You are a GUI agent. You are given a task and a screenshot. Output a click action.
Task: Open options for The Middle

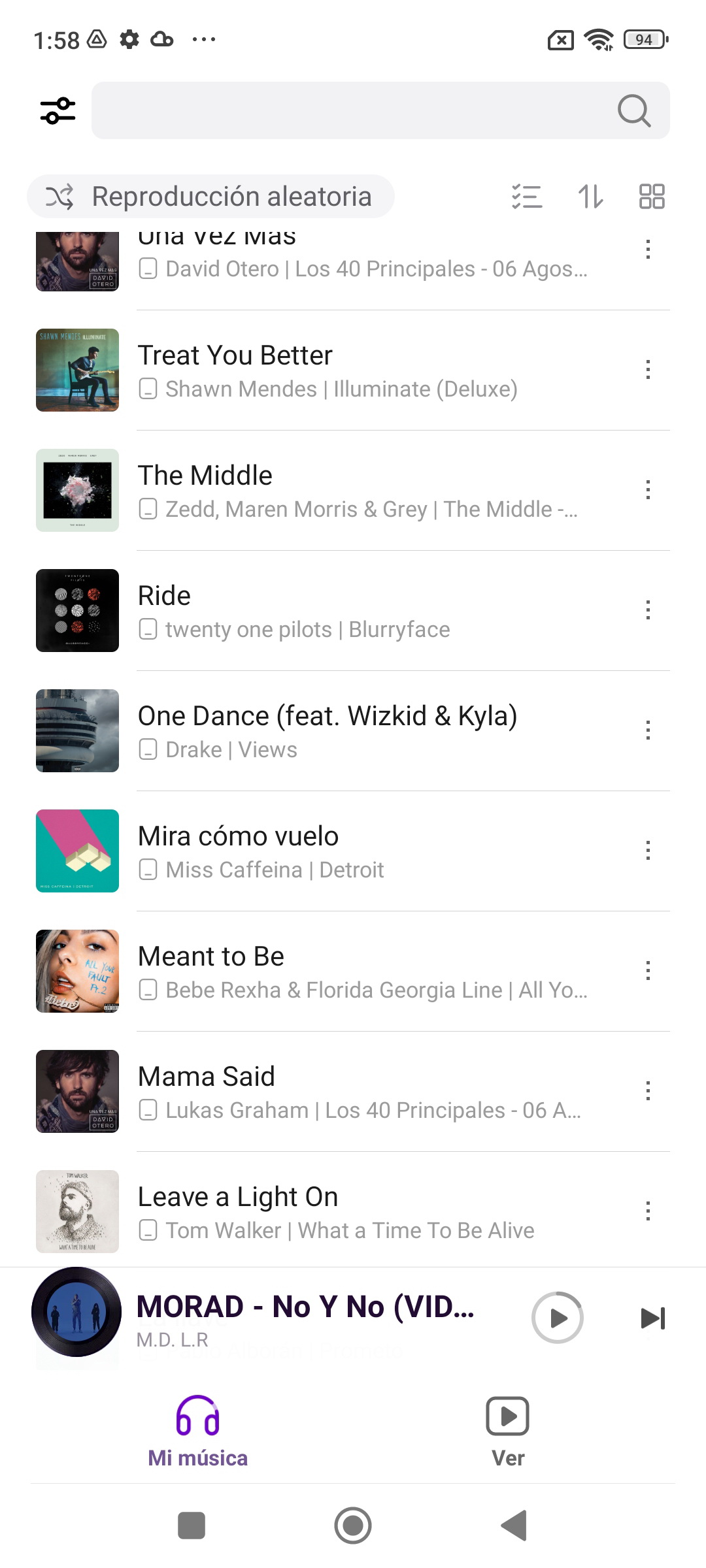coord(648,490)
